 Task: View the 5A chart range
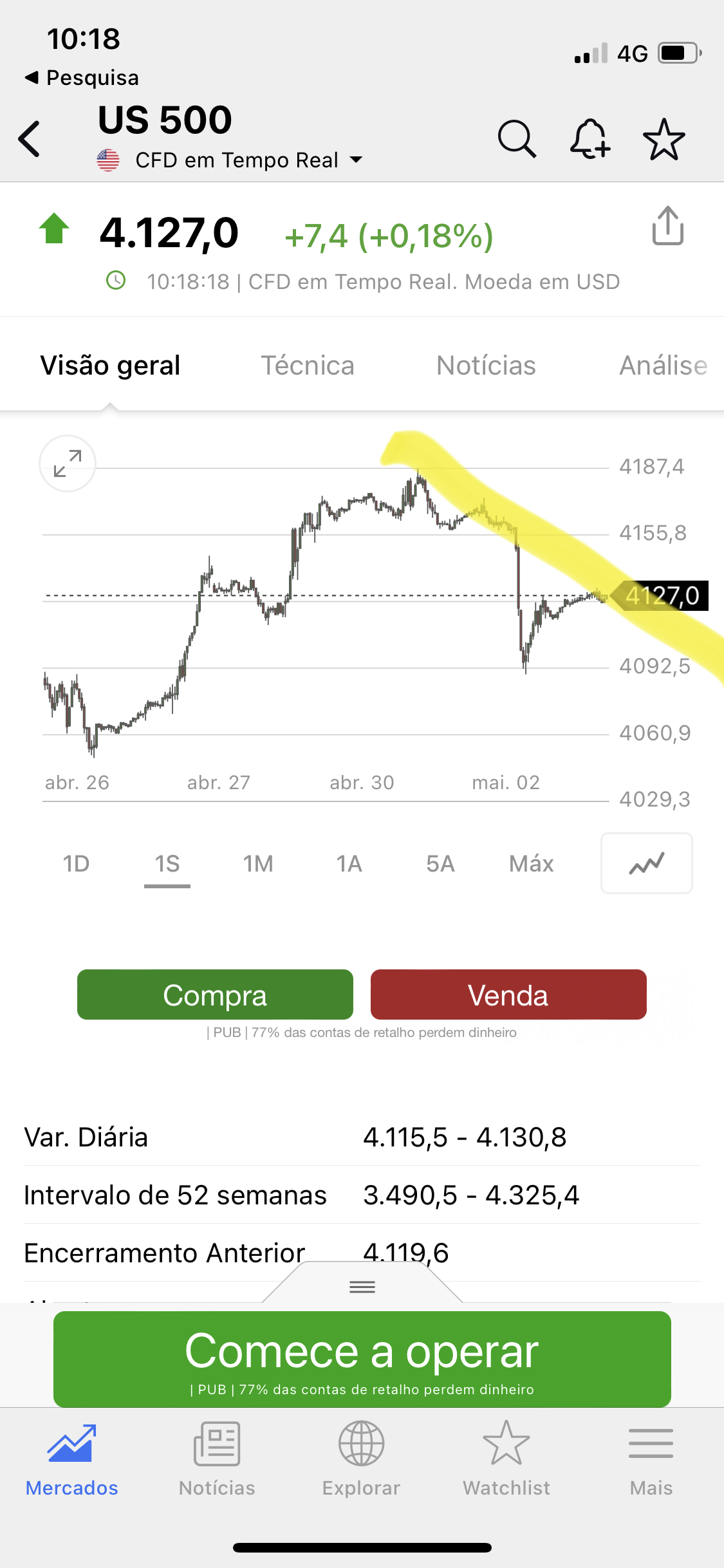[440, 863]
